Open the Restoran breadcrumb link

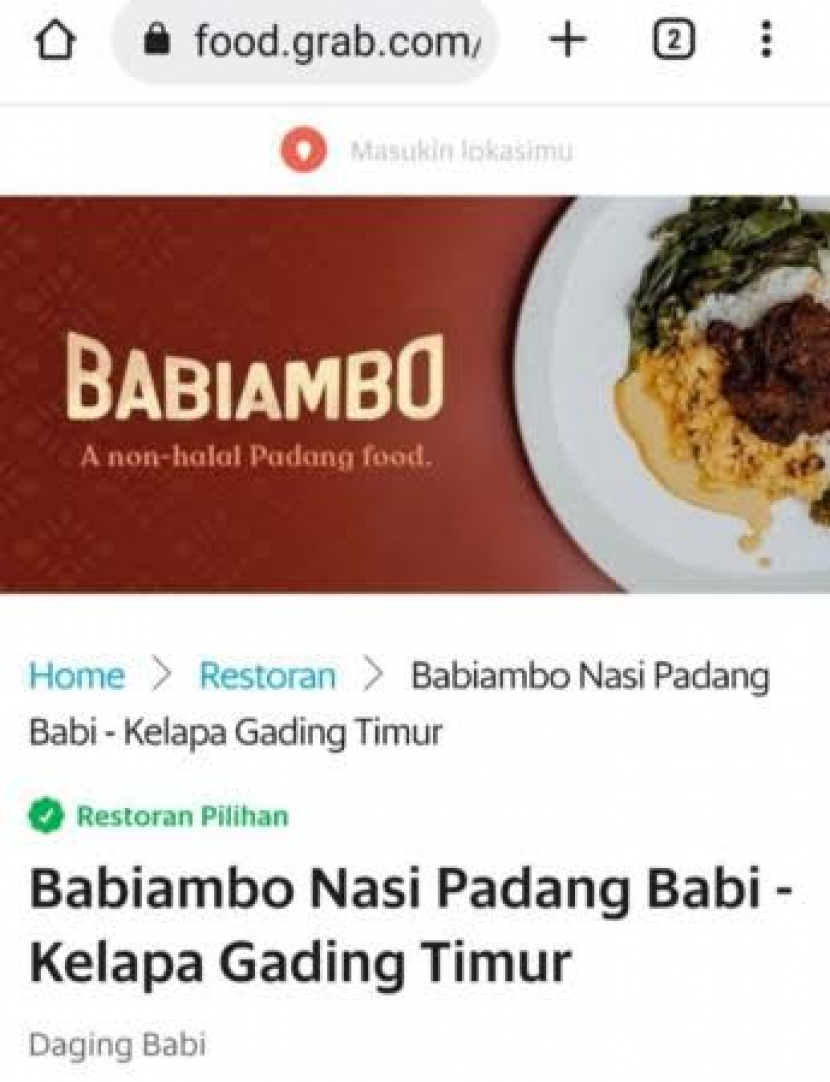267,677
